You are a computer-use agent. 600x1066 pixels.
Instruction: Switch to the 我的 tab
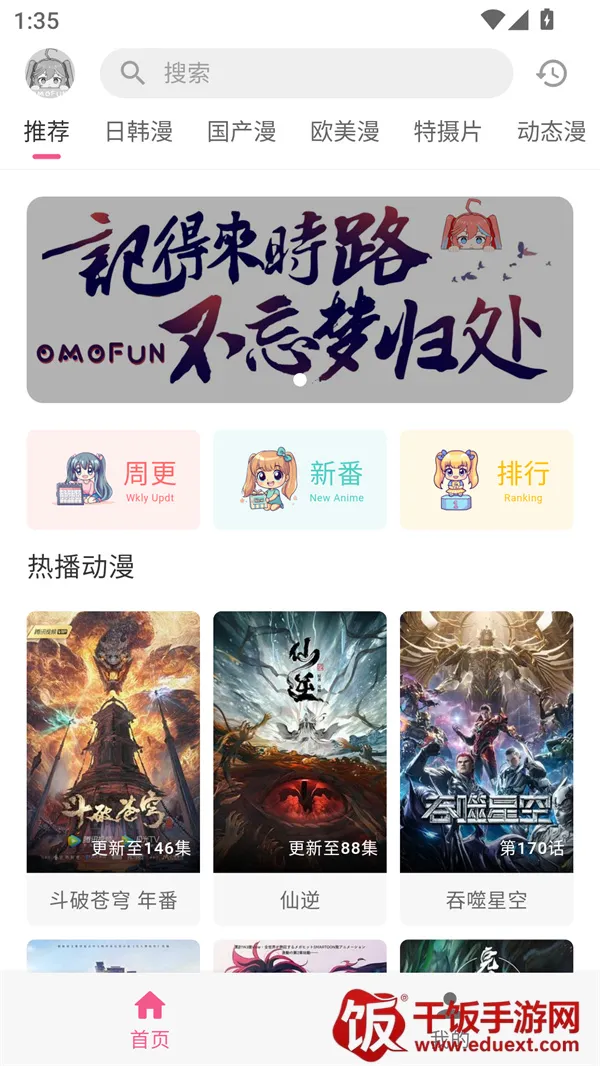(x=450, y=1019)
